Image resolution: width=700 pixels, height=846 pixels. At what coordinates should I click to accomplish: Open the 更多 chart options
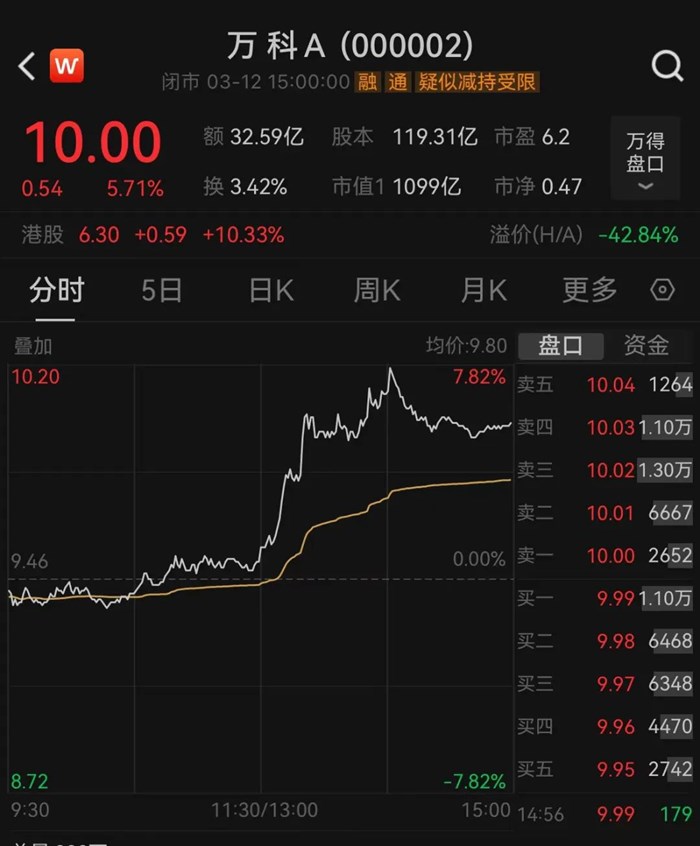click(x=590, y=291)
